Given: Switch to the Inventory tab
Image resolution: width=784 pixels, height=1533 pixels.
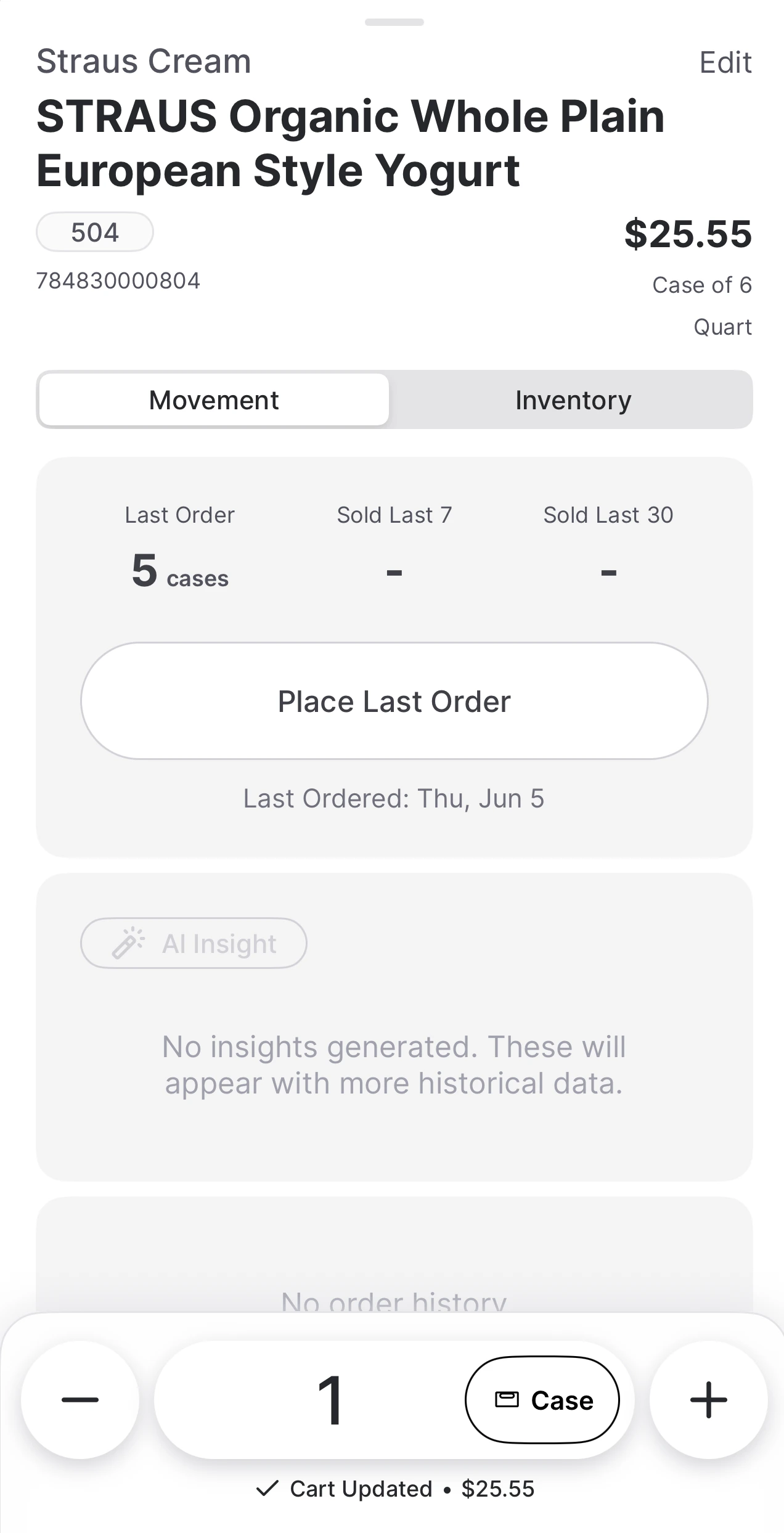Looking at the screenshot, I should pos(573,400).
